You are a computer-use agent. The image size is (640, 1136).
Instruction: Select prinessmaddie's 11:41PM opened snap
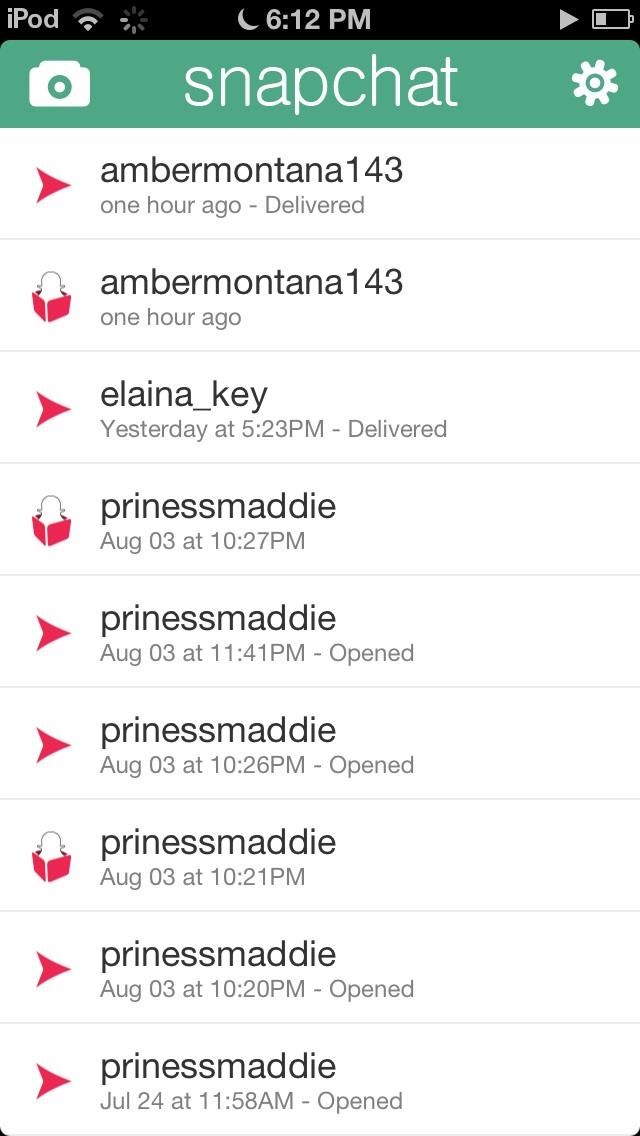tap(320, 632)
